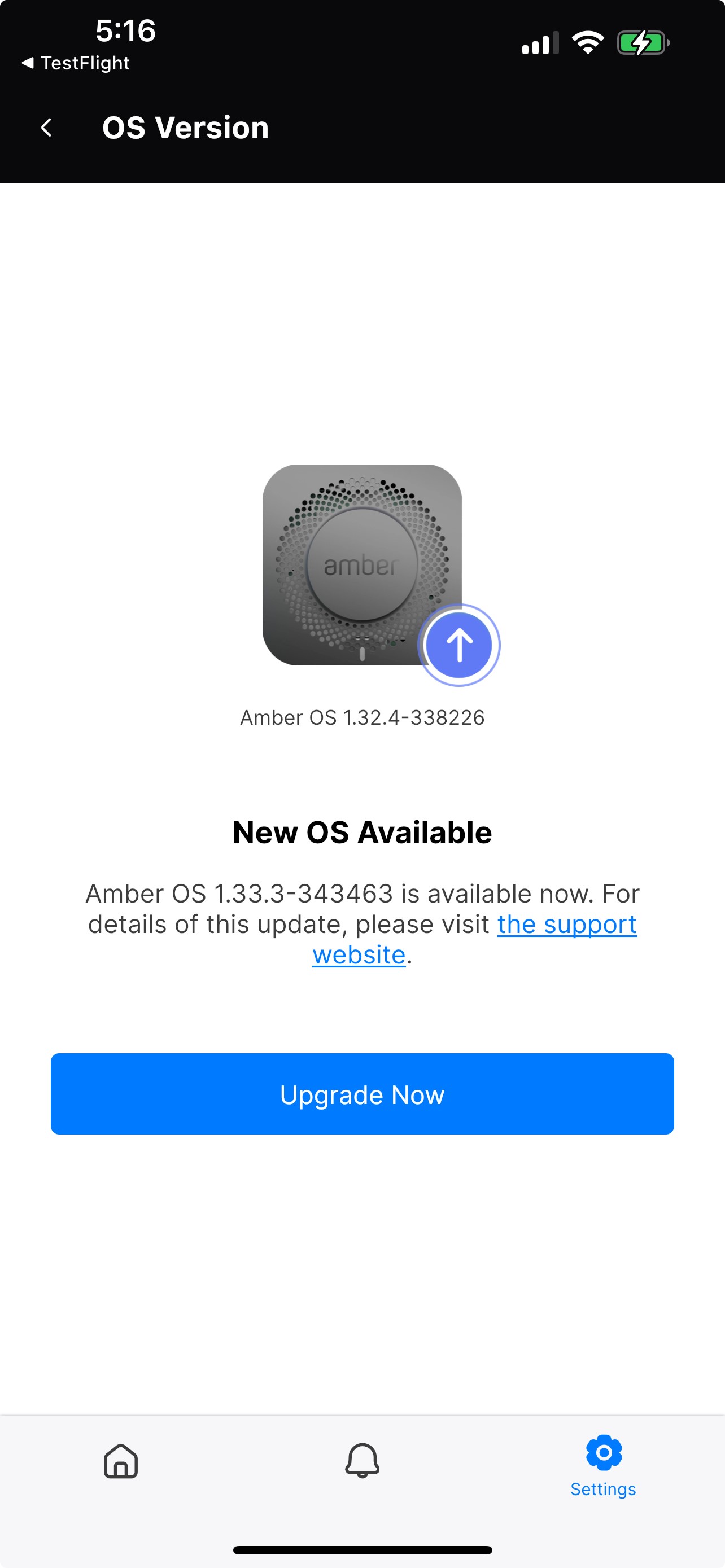Open the support website link

[x=475, y=939]
